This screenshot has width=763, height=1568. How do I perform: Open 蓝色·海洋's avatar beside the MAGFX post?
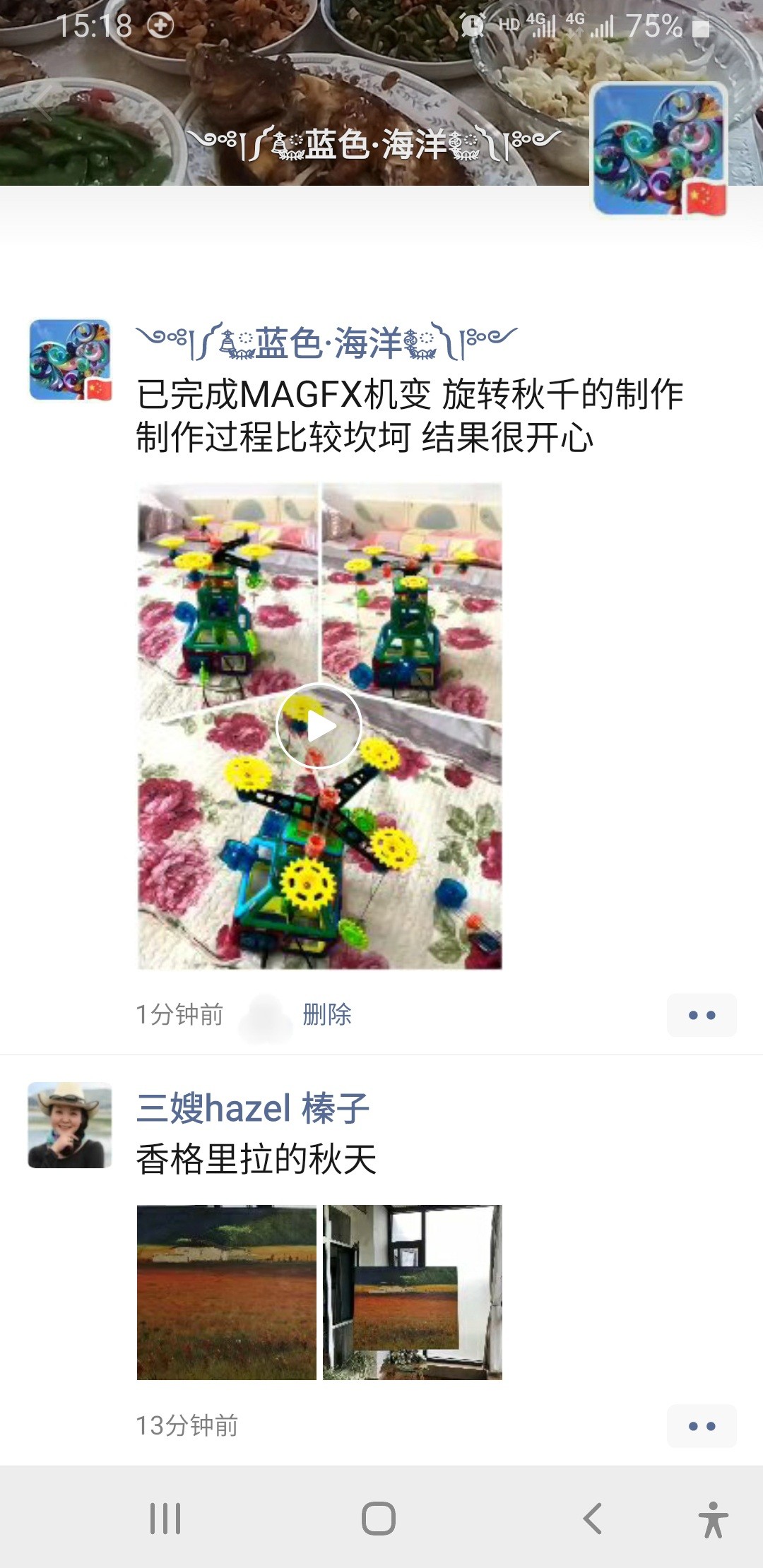[70, 360]
